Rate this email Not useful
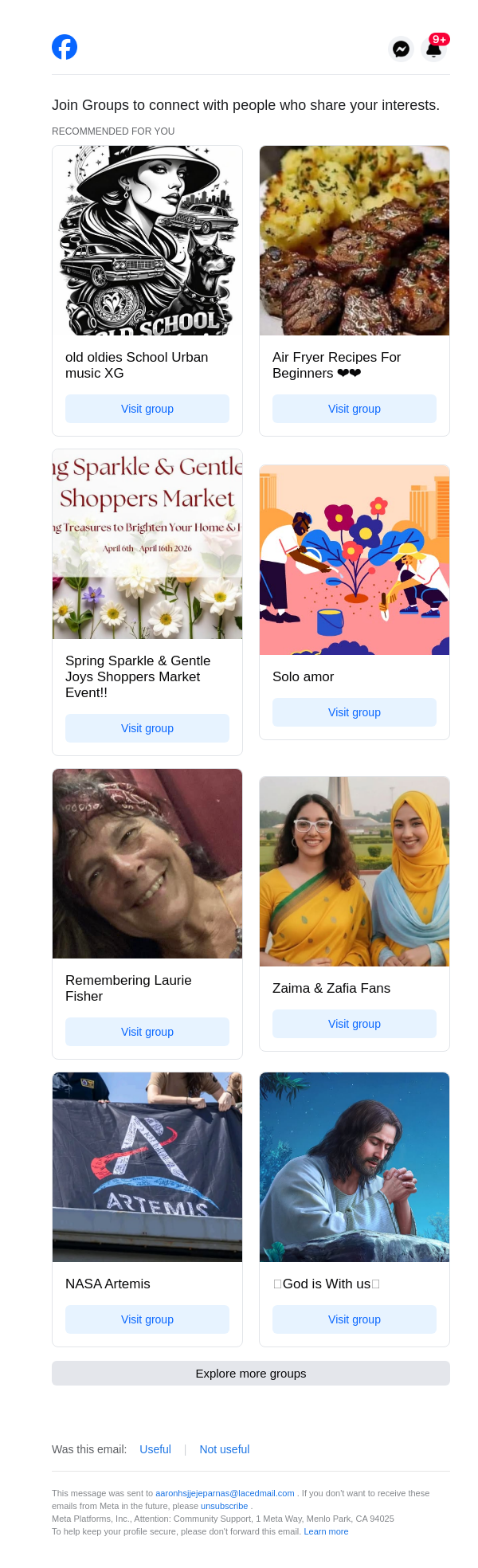Image resolution: width=478 pixels, height=1568 pixels. click(225, 1449)
